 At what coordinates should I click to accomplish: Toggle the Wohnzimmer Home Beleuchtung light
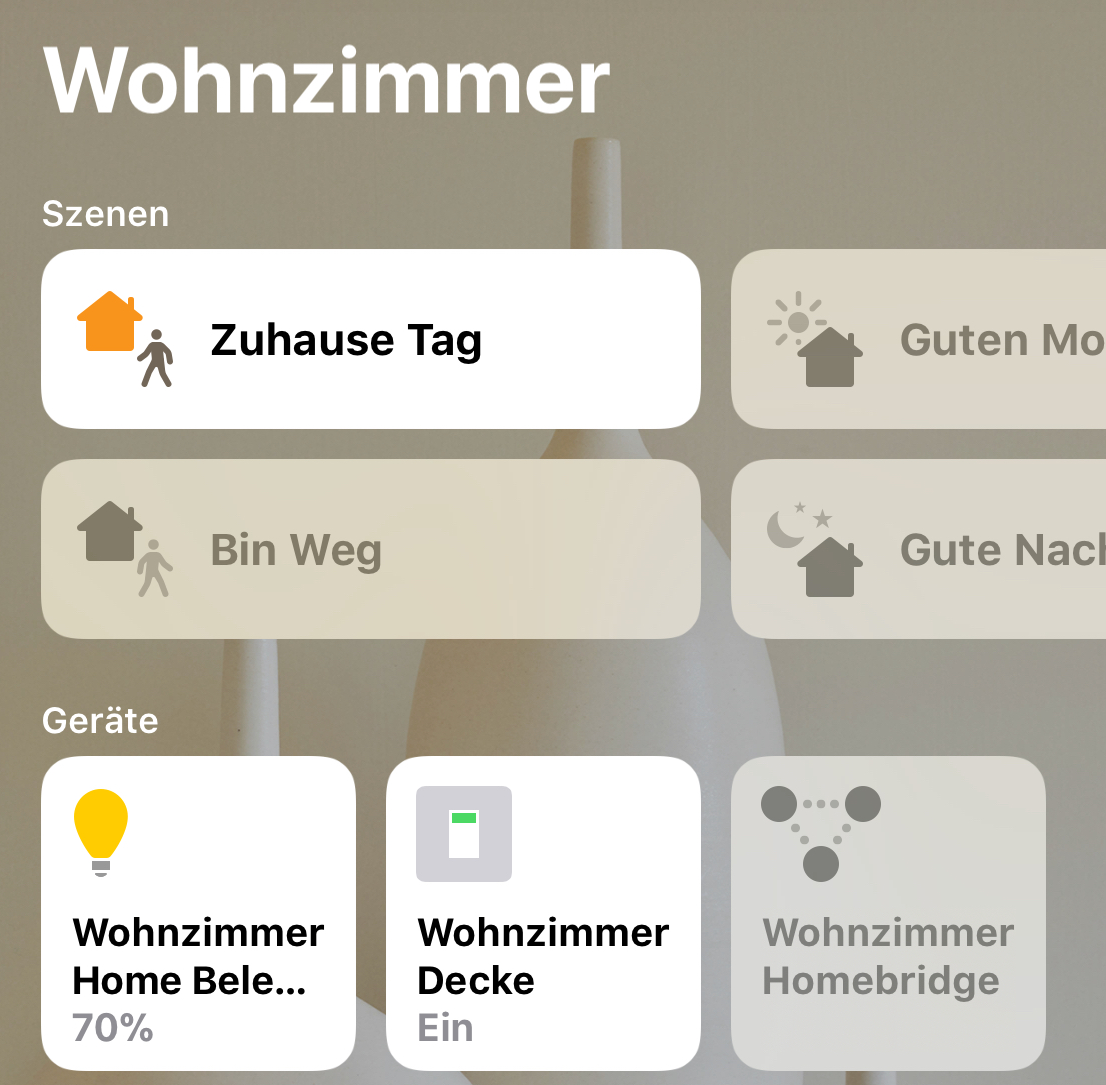click(198, 913)
